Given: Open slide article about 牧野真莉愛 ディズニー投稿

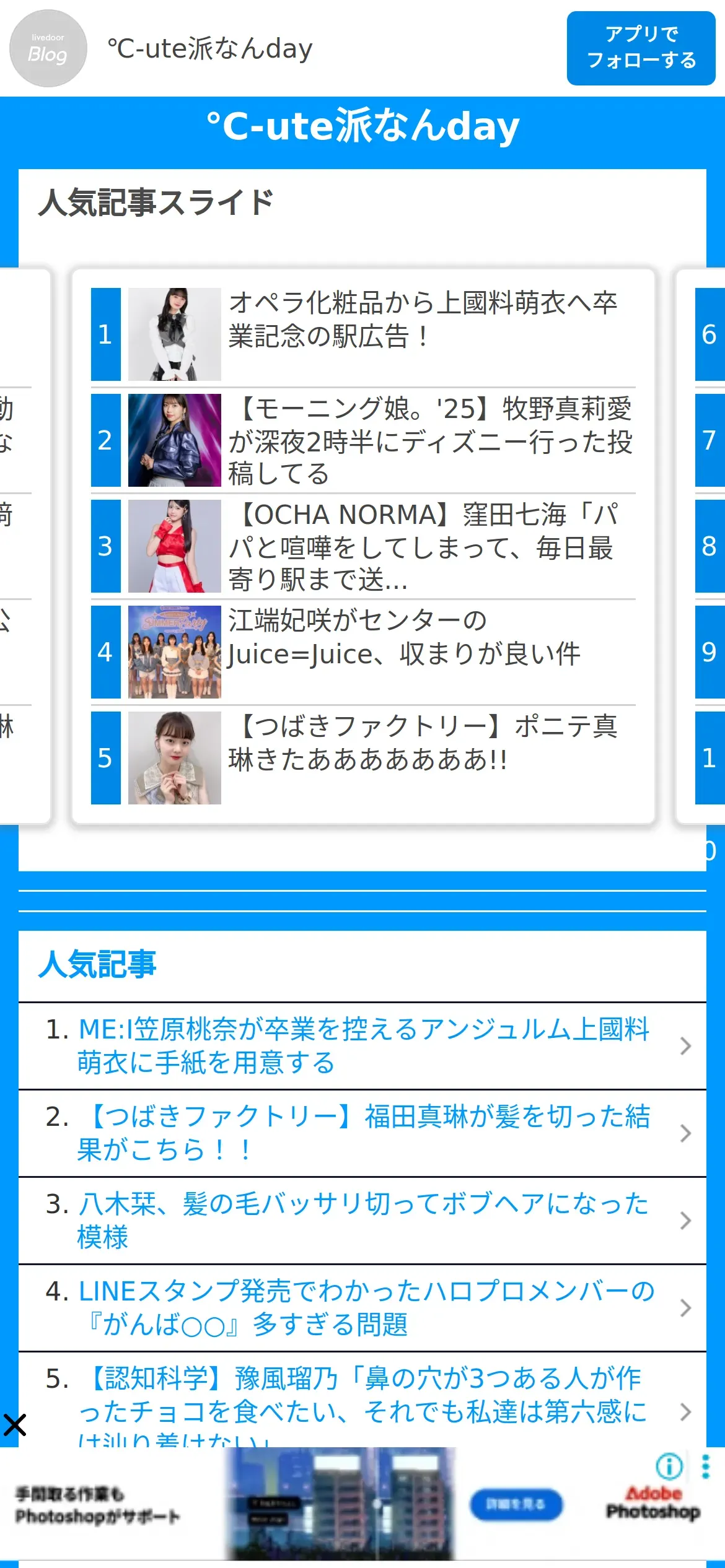Looking at the screenshot, I should coord(363,440).
